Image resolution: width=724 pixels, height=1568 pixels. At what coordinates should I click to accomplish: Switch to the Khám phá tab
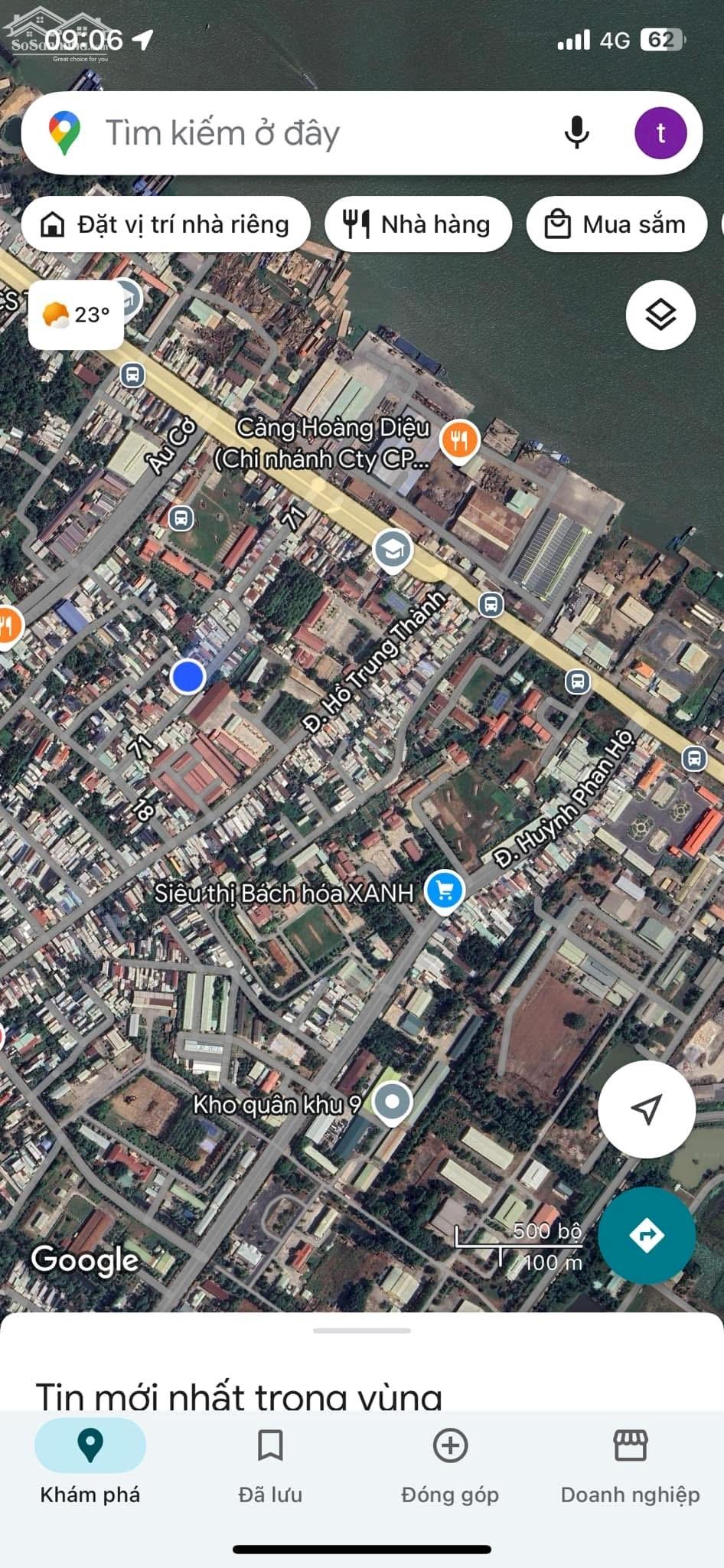90,1466
